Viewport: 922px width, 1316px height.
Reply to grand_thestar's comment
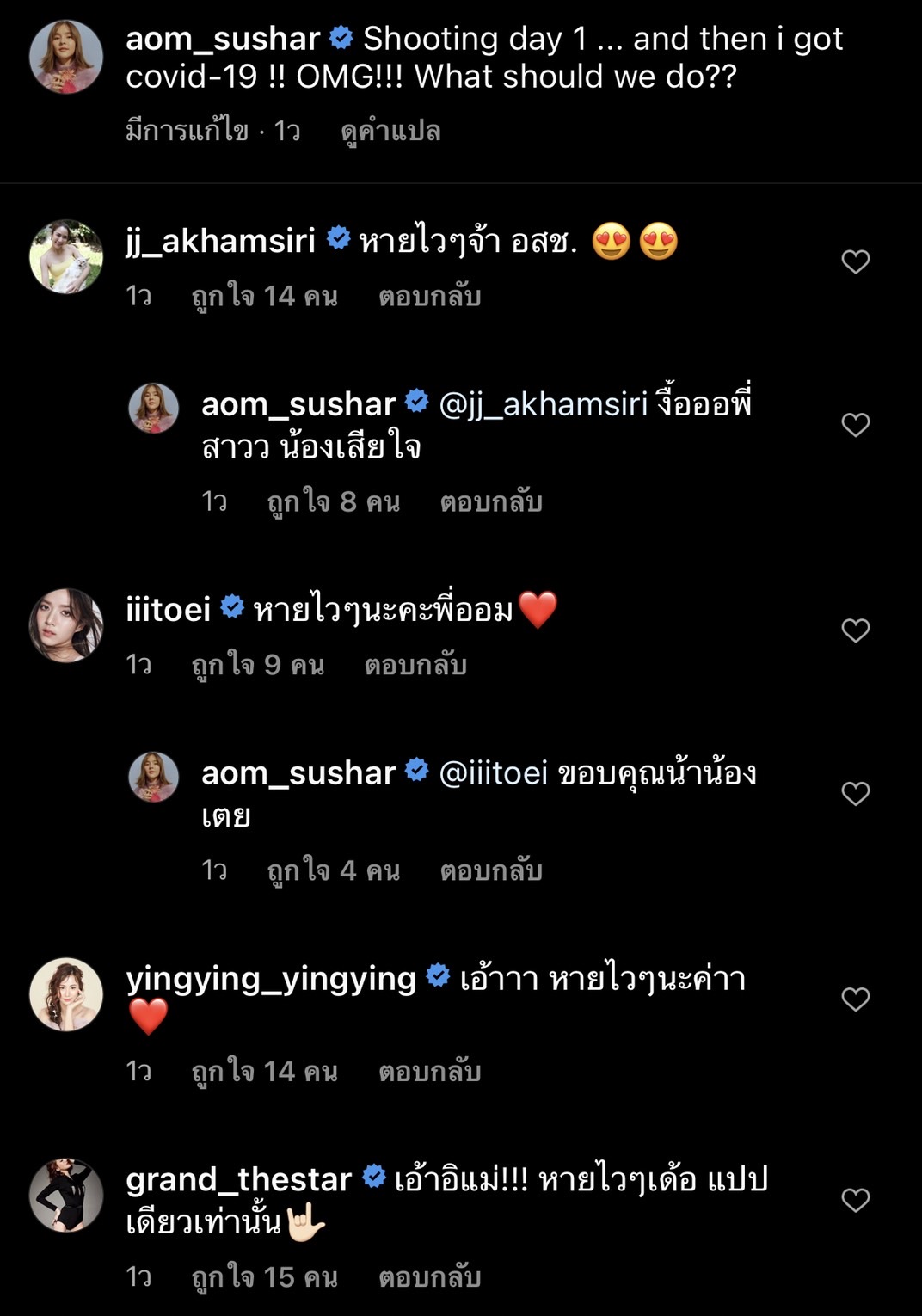click(x=429, y=1278)
